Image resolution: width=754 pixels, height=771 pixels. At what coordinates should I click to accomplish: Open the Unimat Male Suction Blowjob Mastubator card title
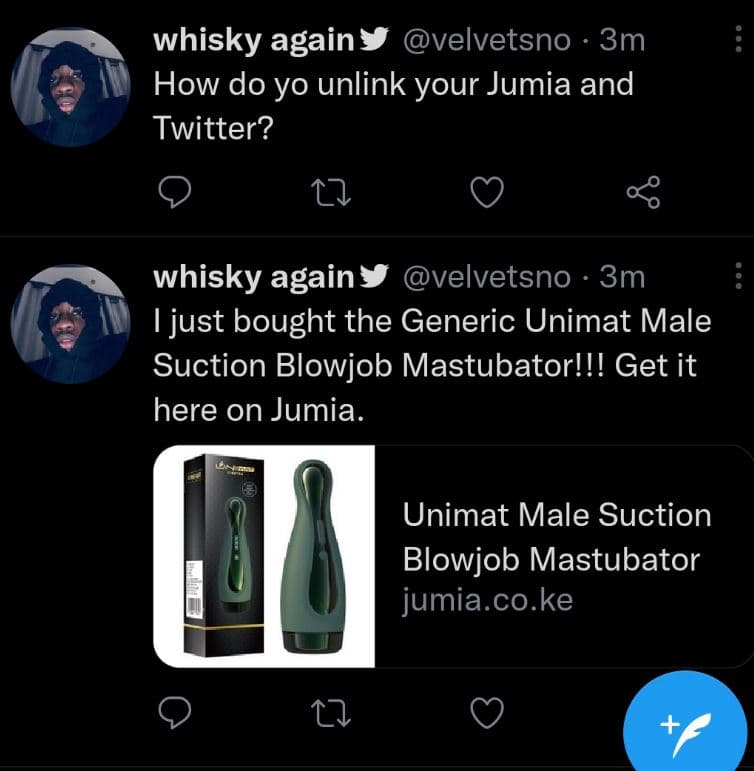point(557,538)
